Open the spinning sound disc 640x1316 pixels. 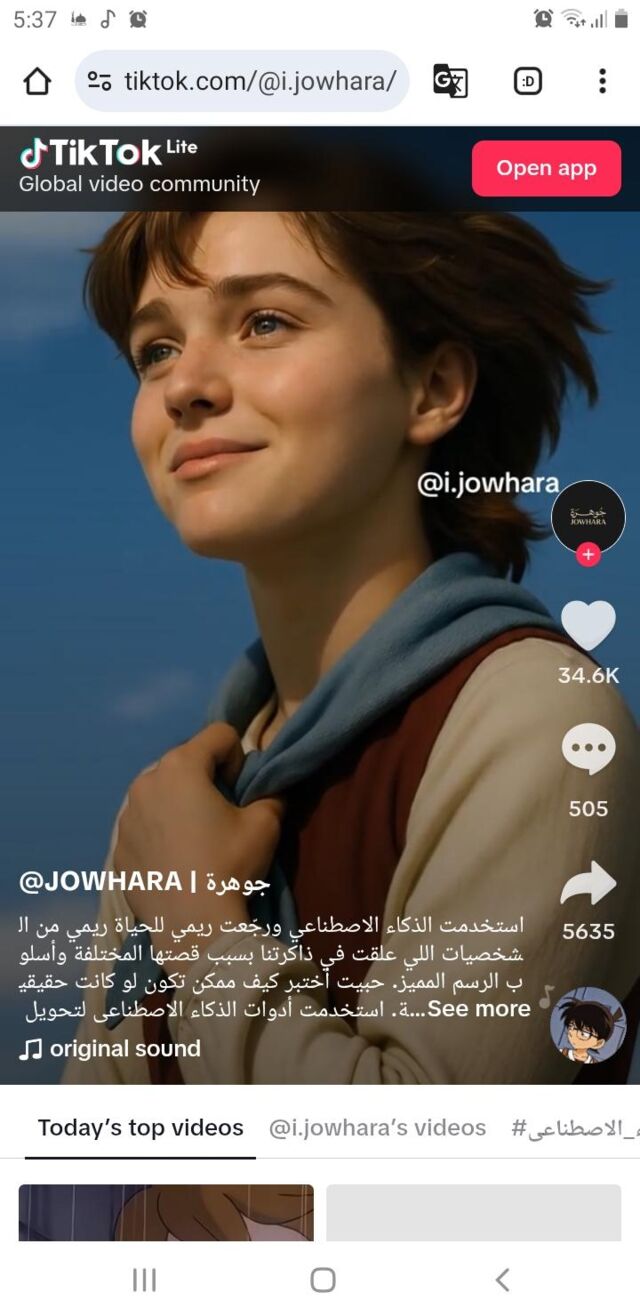pos(588,1024)
